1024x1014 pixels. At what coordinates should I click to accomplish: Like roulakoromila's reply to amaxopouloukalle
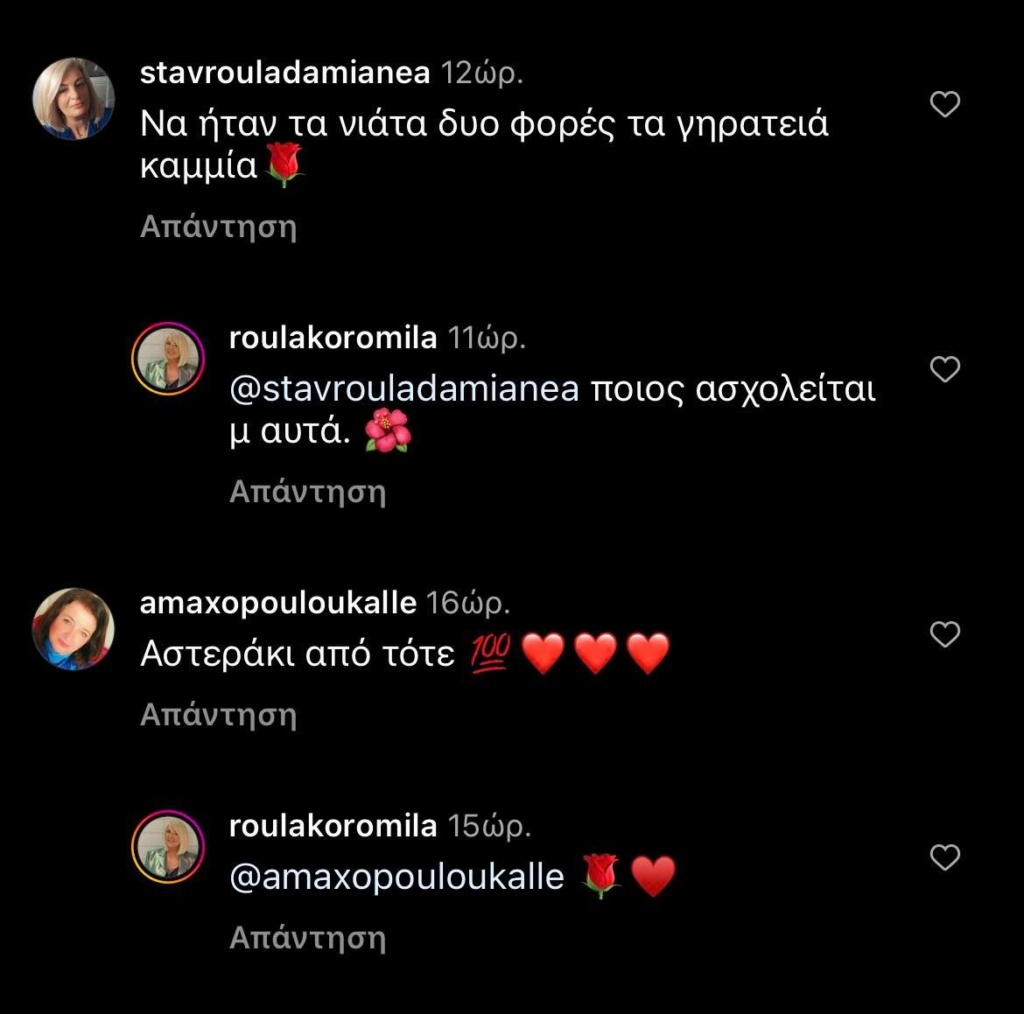coord(945,857)
